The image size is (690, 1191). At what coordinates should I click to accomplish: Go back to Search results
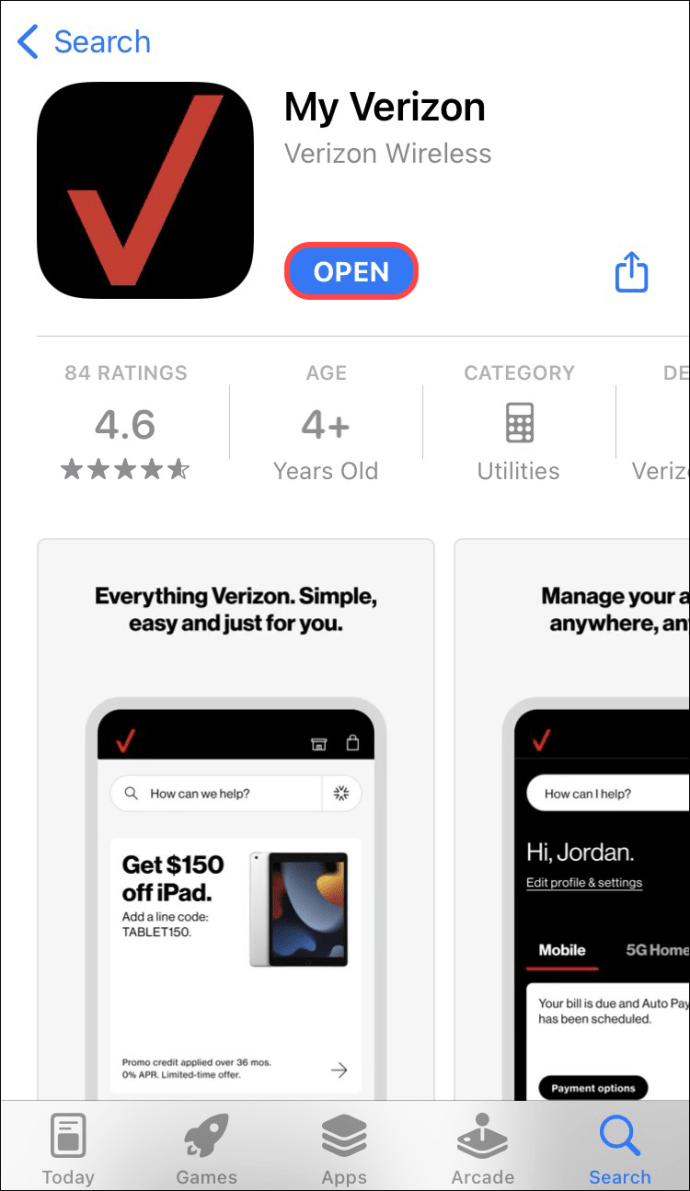[x=84, y=42]
